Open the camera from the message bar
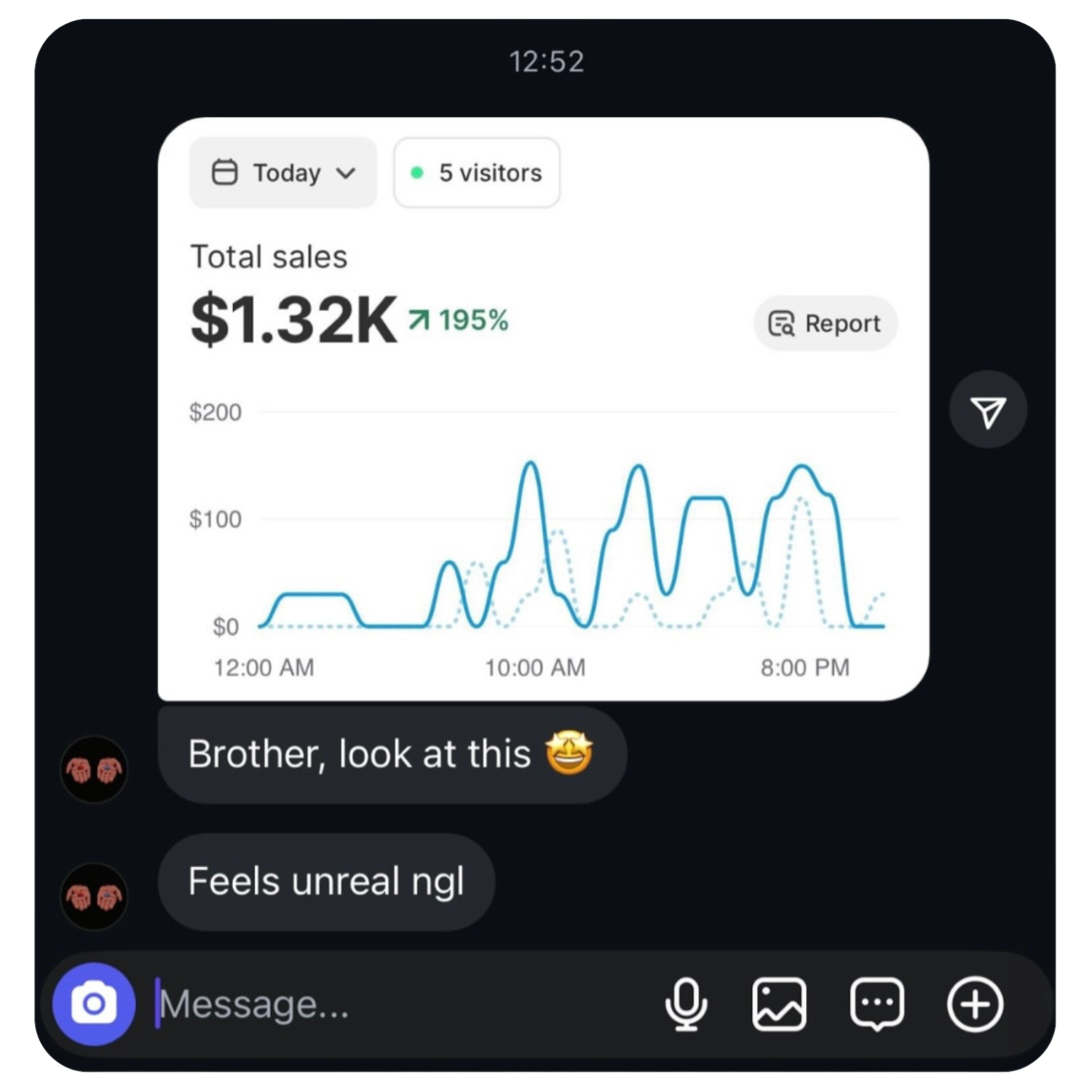 click(94, 1004)
